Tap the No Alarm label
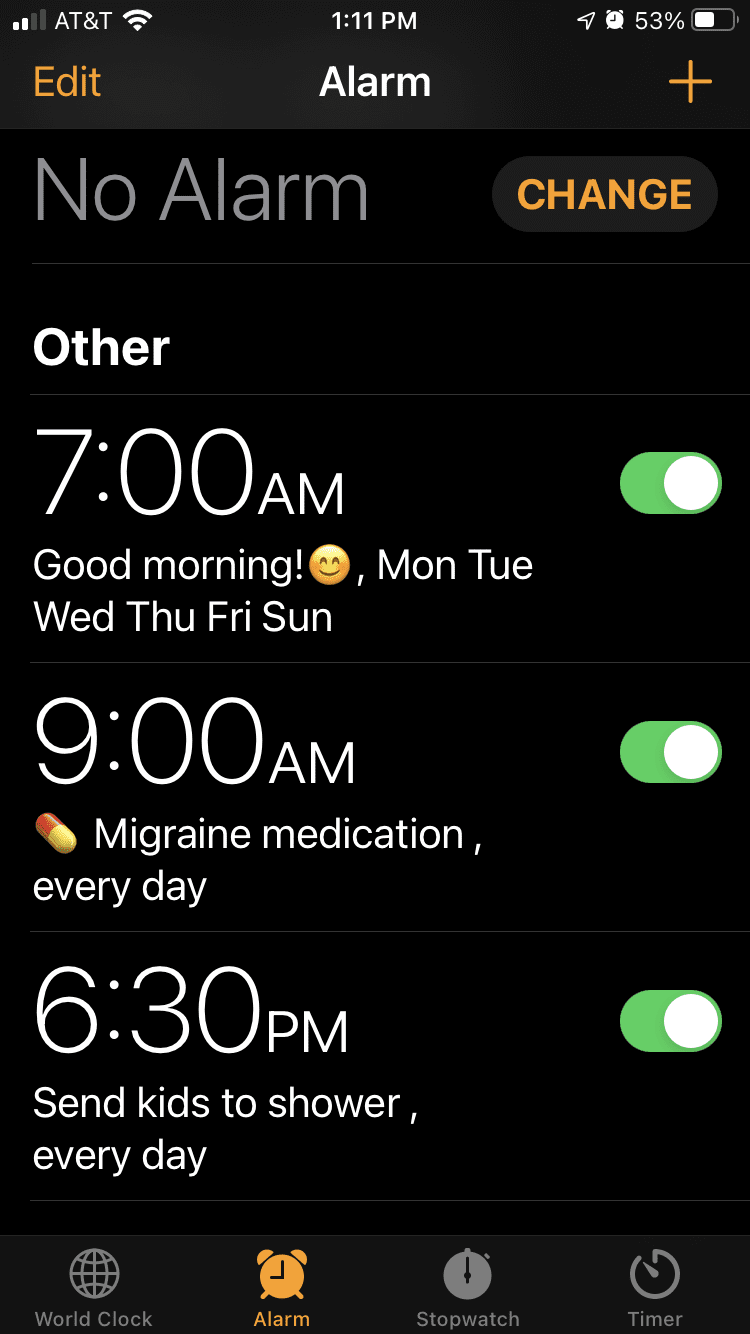Viewport: 750px width, 1334px height. (200, 192)
